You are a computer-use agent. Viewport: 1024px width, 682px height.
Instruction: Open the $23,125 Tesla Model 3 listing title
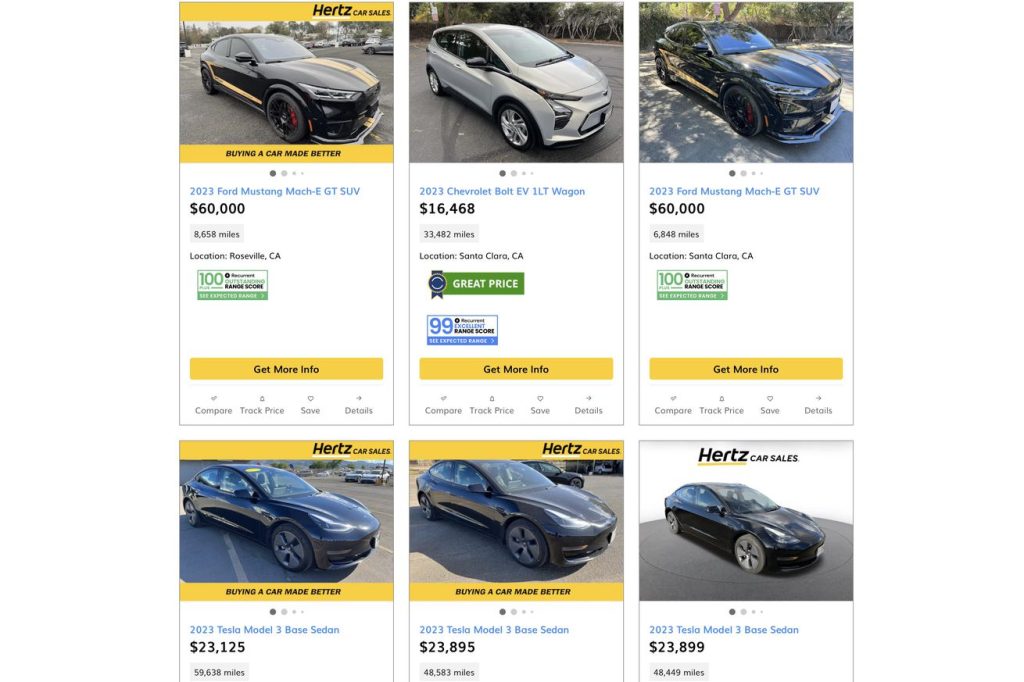click(x=264, y=630)
